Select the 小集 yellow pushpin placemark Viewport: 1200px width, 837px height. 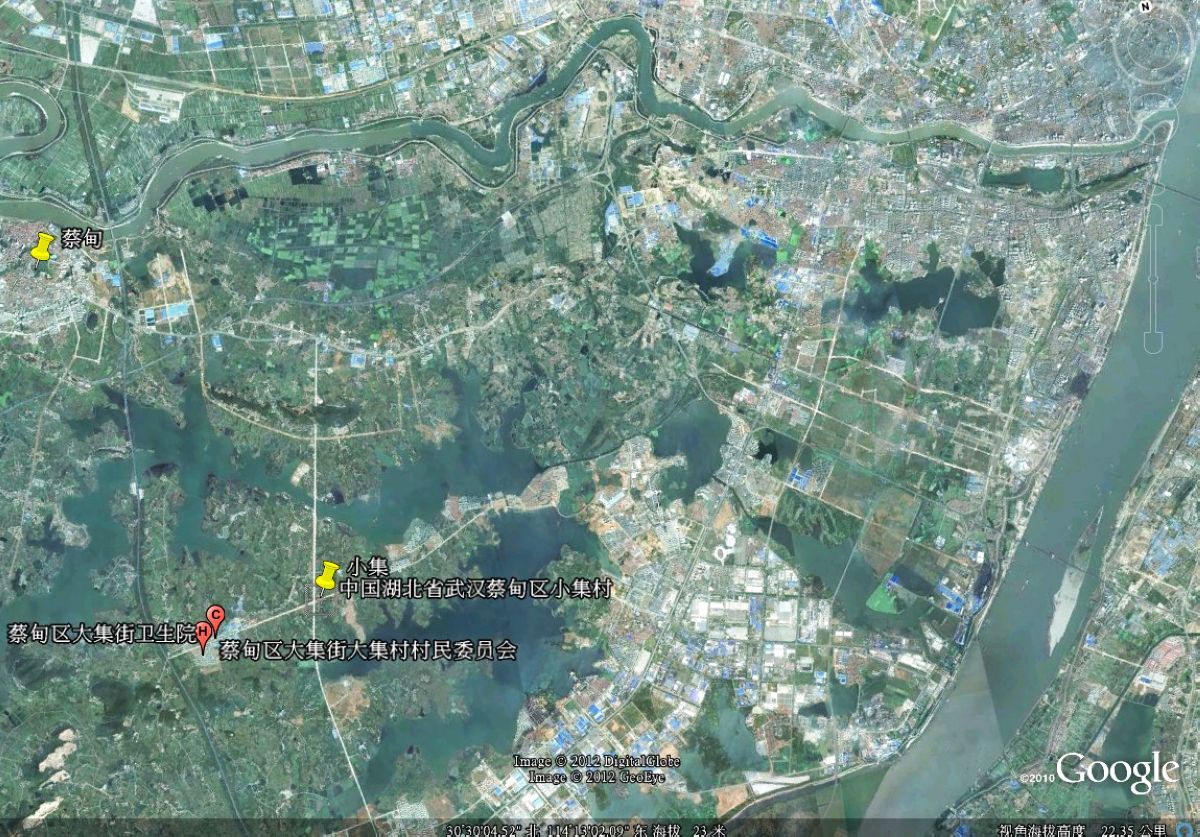point(327,575)
